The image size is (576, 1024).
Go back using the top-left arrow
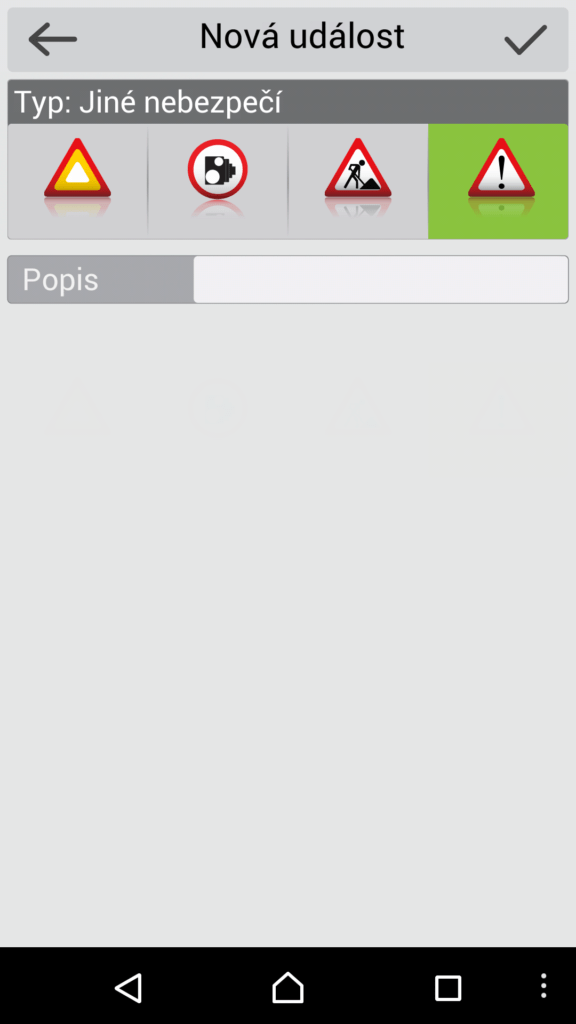[52, 39]
